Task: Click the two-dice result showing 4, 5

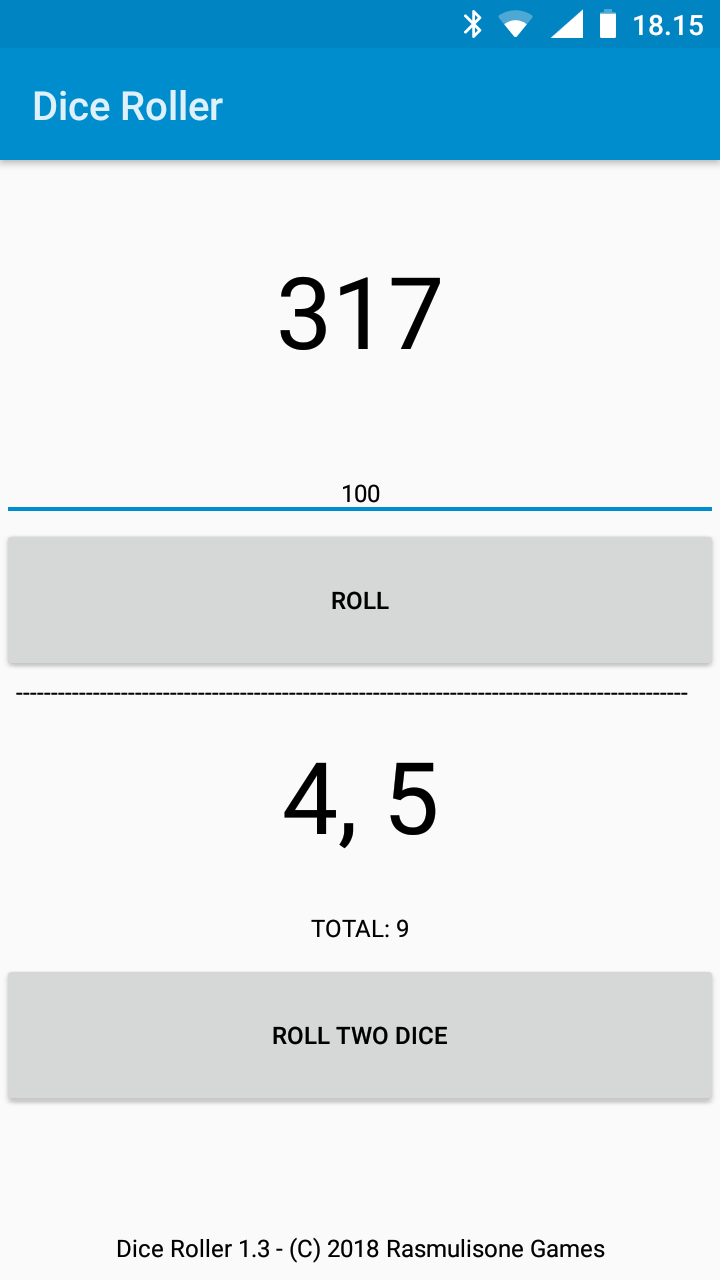Action: (360, 800)
